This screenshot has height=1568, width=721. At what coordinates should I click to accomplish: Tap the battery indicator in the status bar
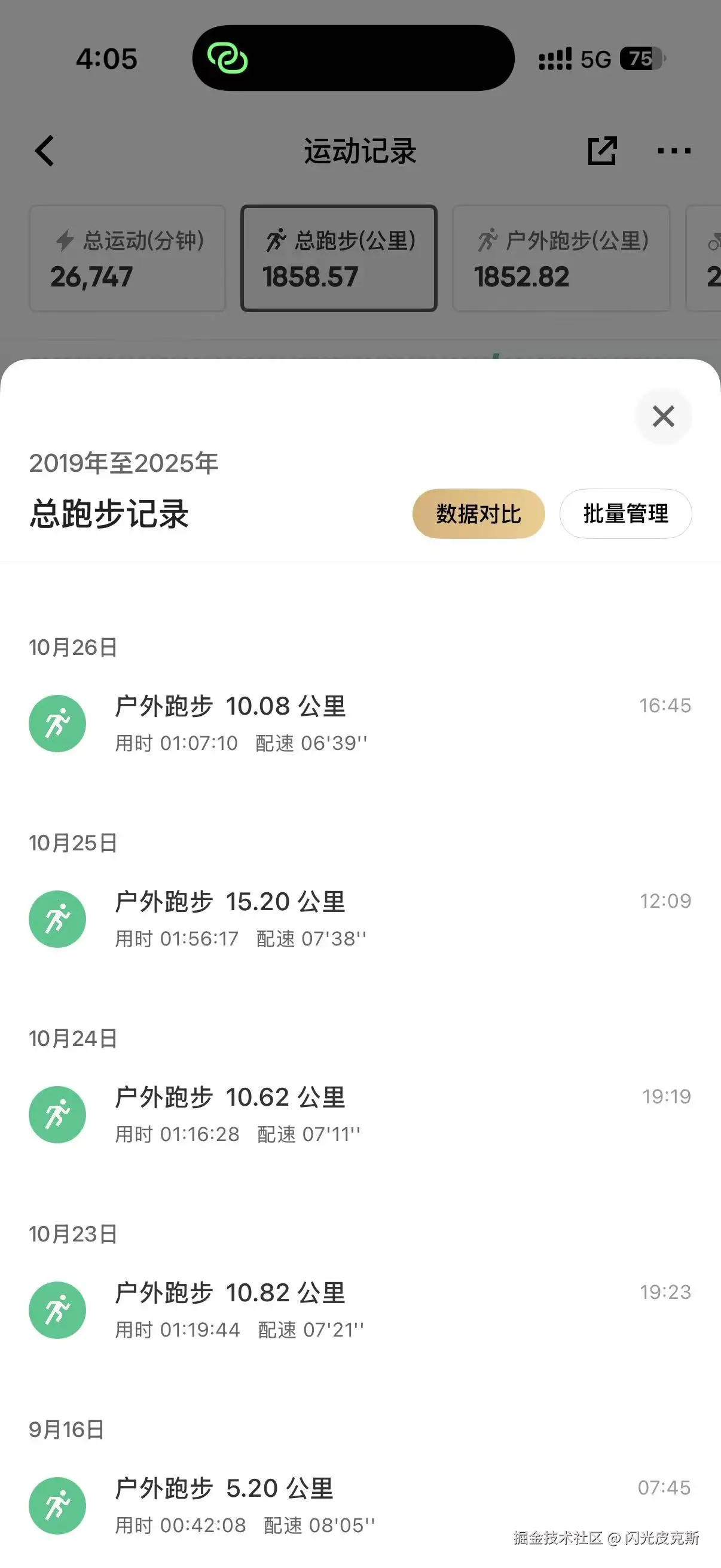pyautogui.click(x=641, y=59)
